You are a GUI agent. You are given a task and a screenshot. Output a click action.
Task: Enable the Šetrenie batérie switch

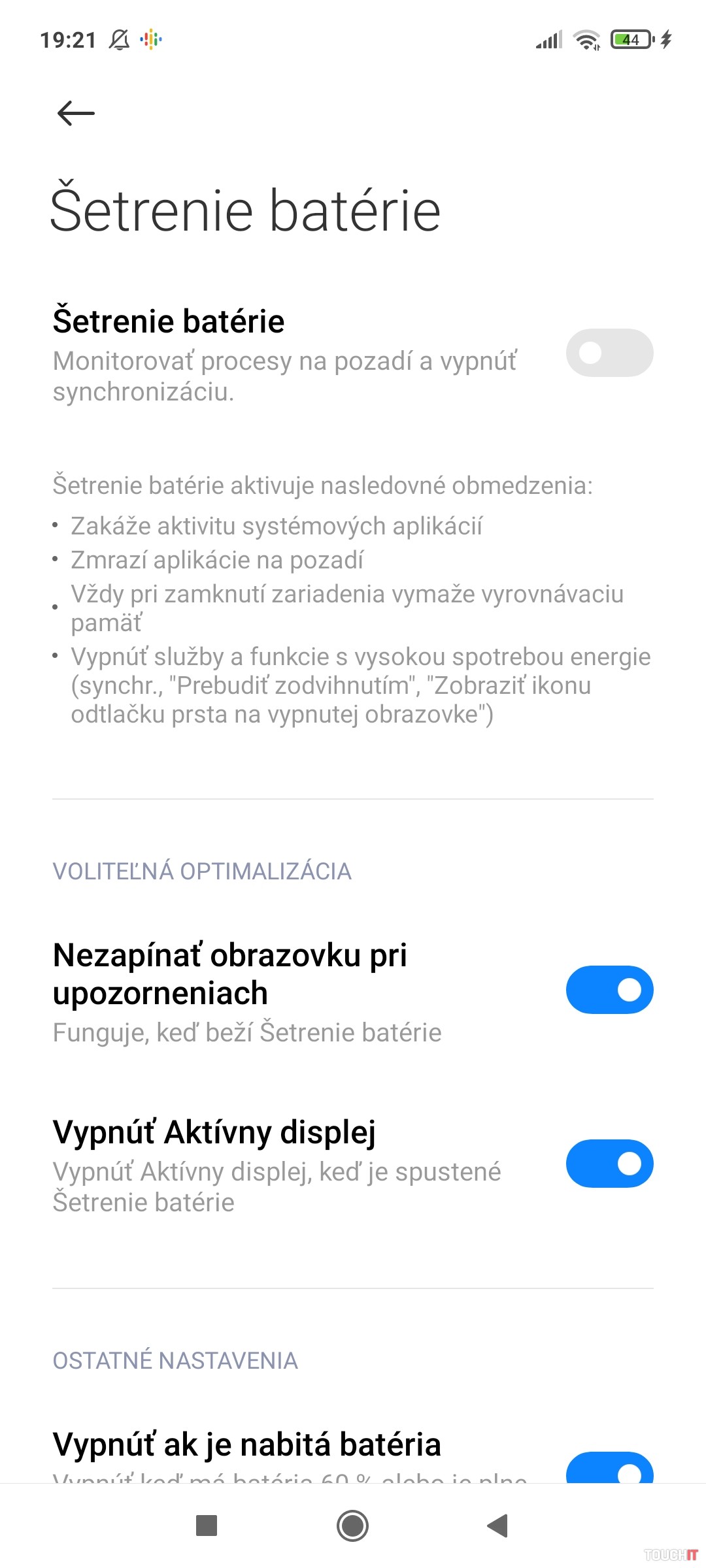tap(609, 353)
